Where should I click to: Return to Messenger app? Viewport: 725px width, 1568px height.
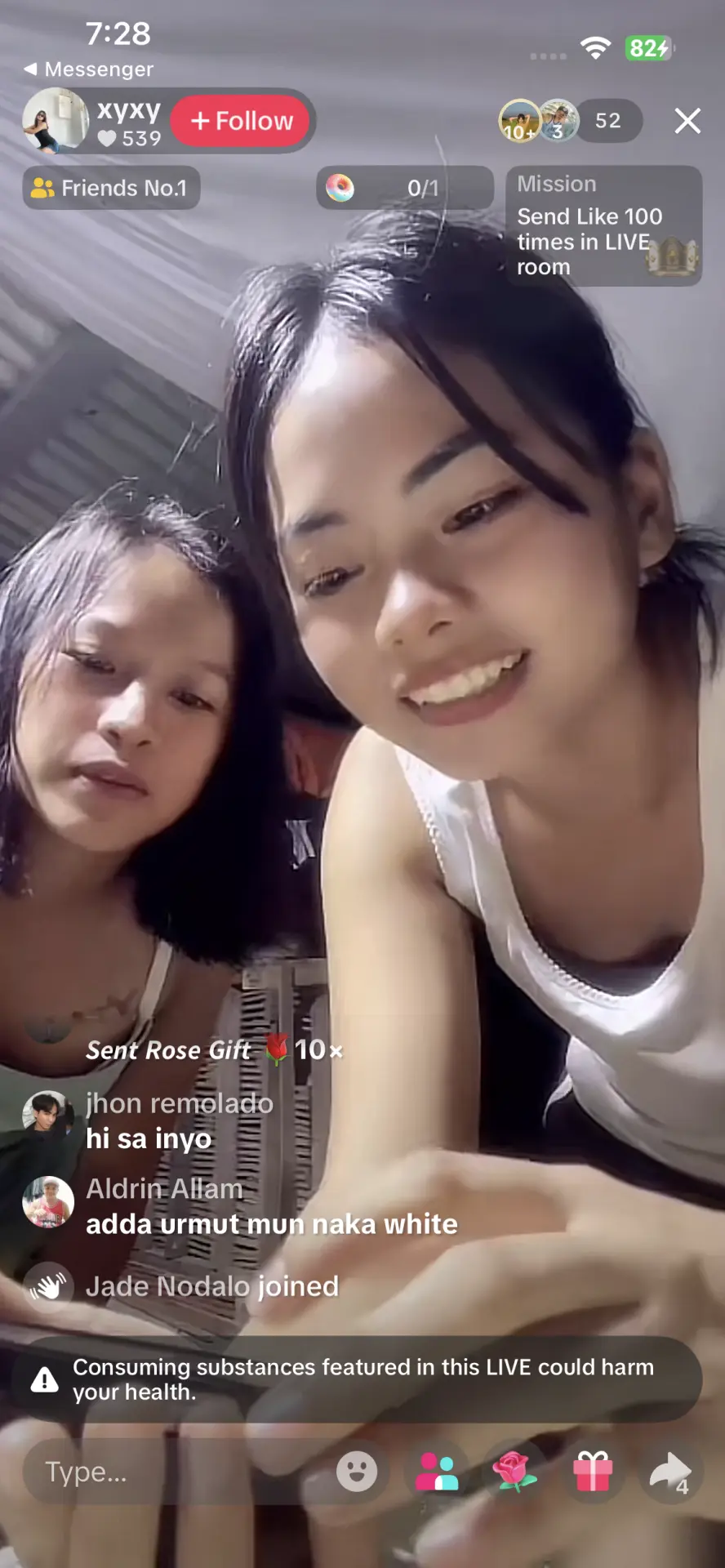pos(88,69)
